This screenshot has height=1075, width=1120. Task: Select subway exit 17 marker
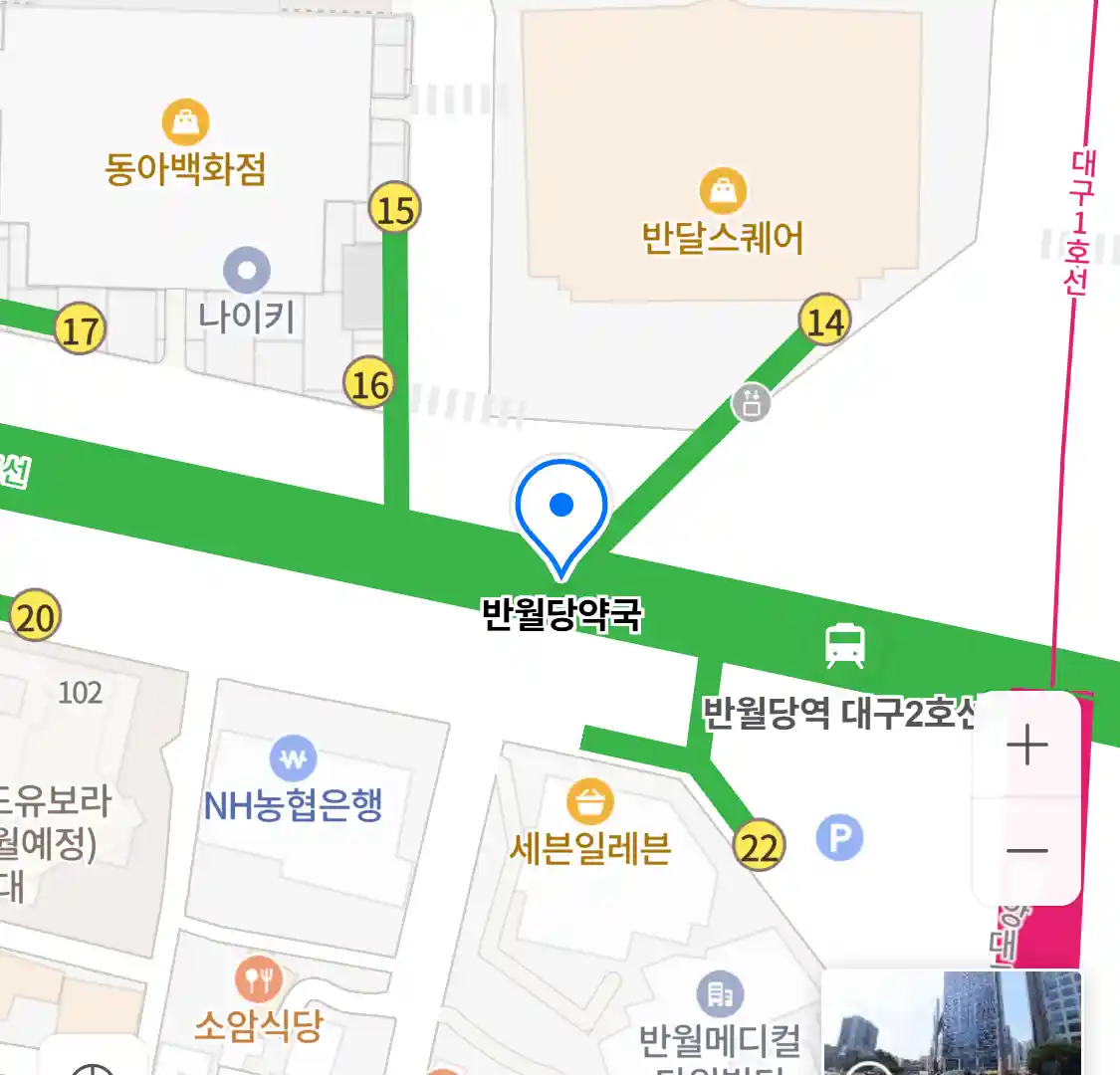pyautogui.click(x=81, y=329)
